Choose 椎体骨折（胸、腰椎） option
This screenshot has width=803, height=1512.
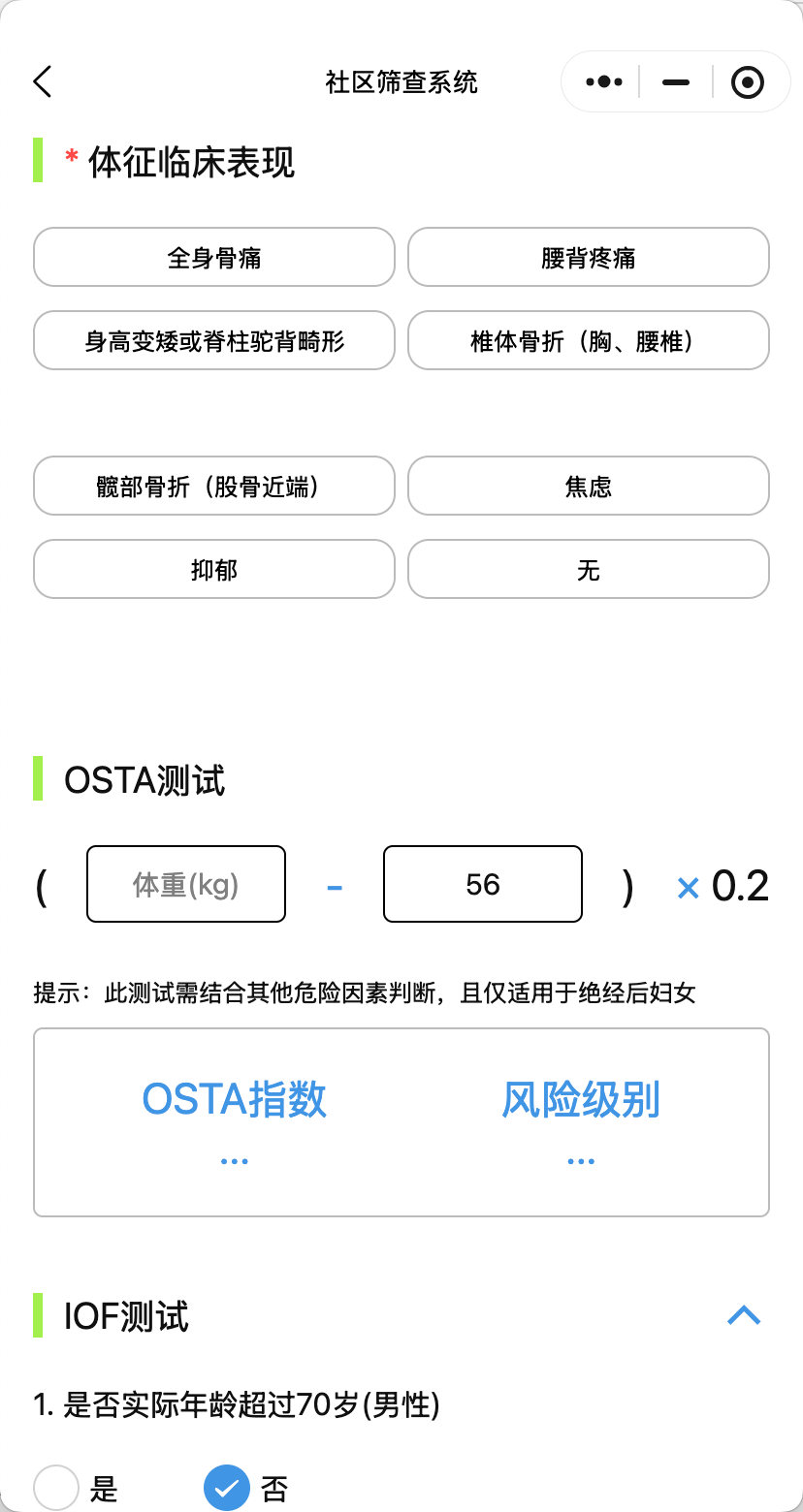588,341
